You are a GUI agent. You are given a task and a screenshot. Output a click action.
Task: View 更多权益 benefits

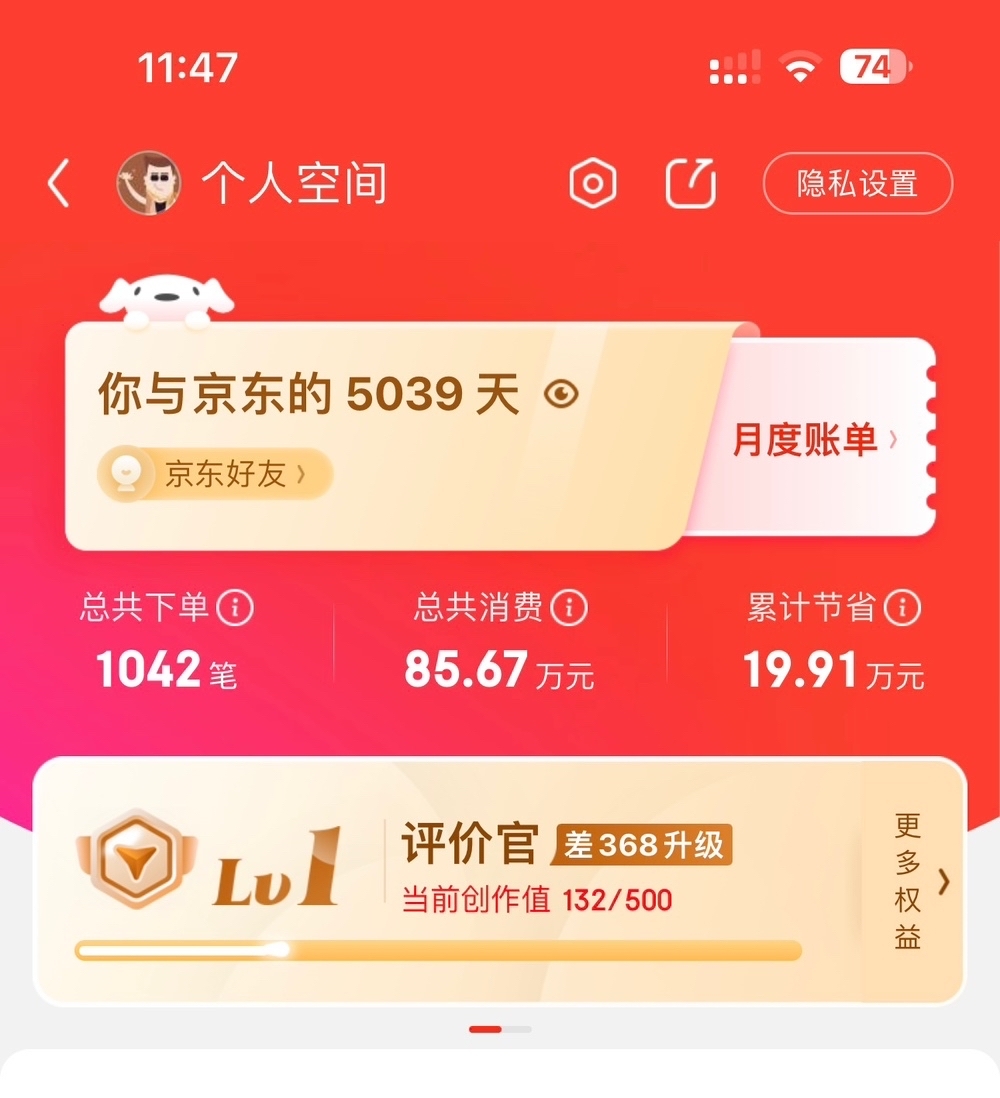point(914,881)
